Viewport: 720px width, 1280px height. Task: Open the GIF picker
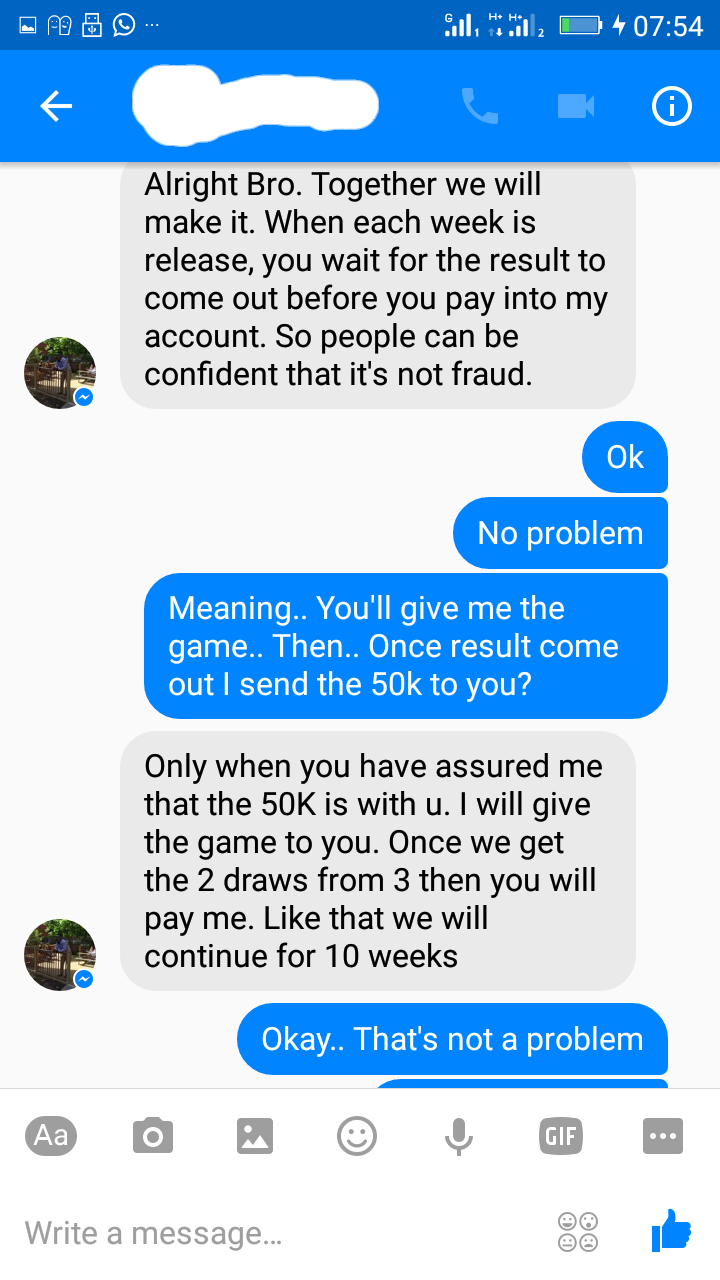(x=561, y=1136)
